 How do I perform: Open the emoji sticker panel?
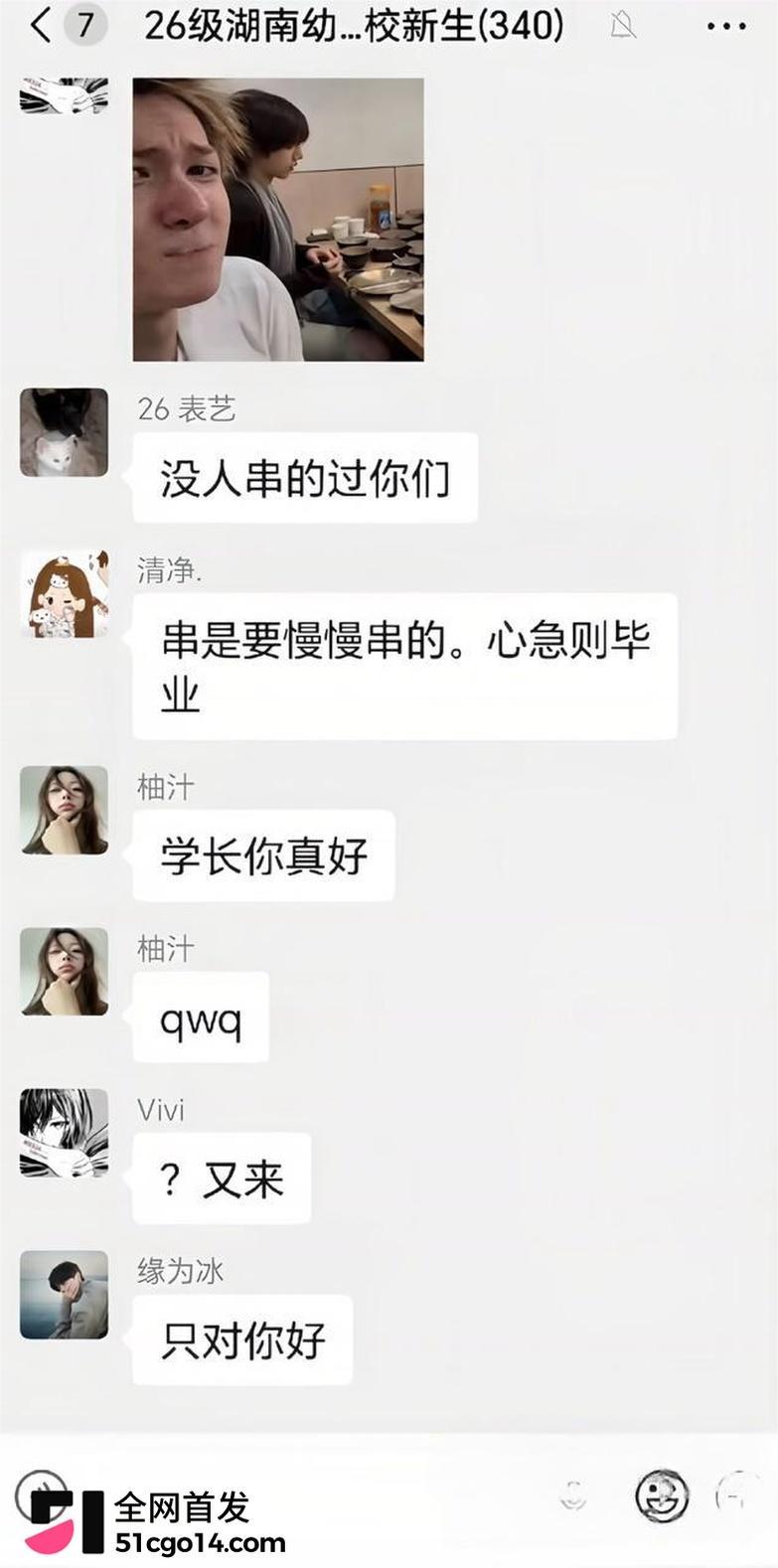click(662, 1494)
